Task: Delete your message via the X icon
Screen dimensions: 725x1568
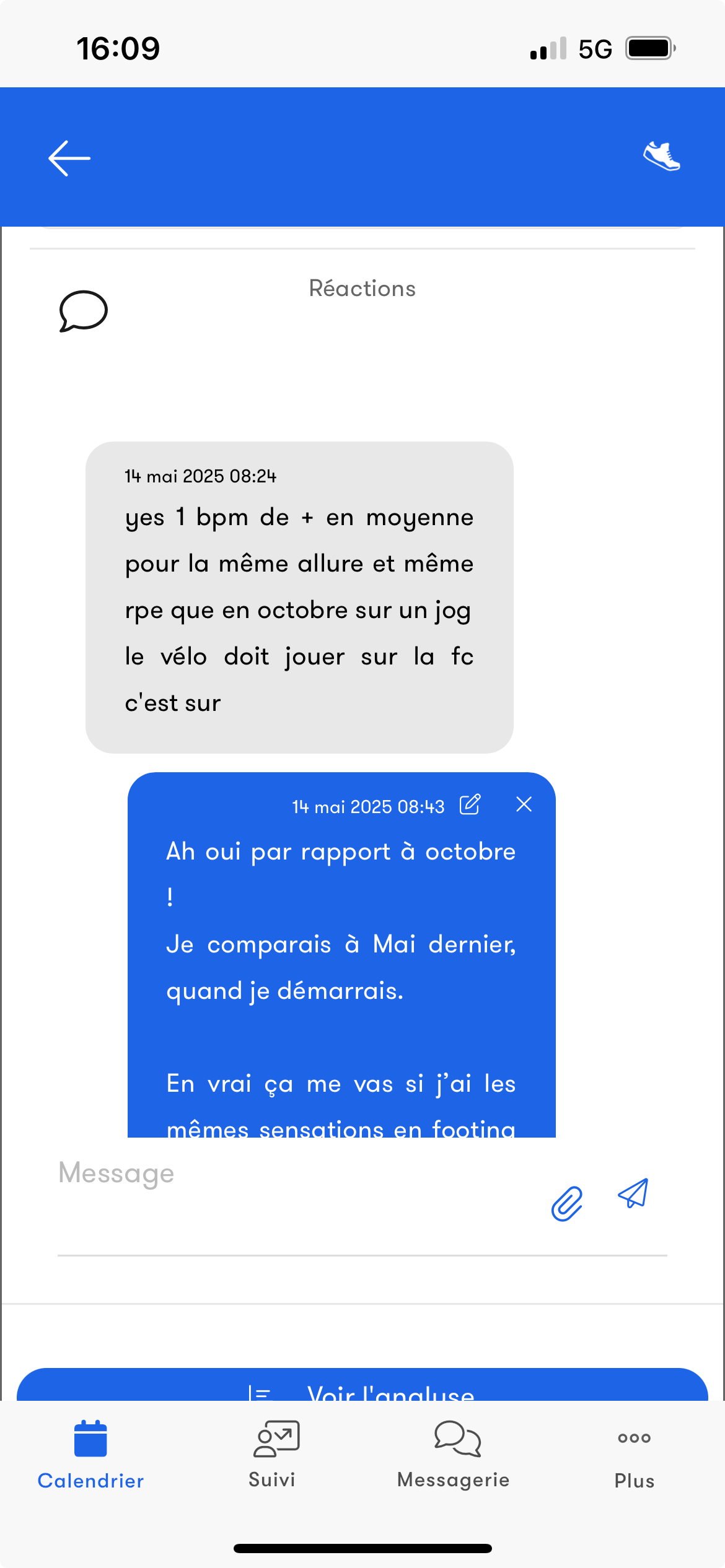Action: tap(524, 804)
